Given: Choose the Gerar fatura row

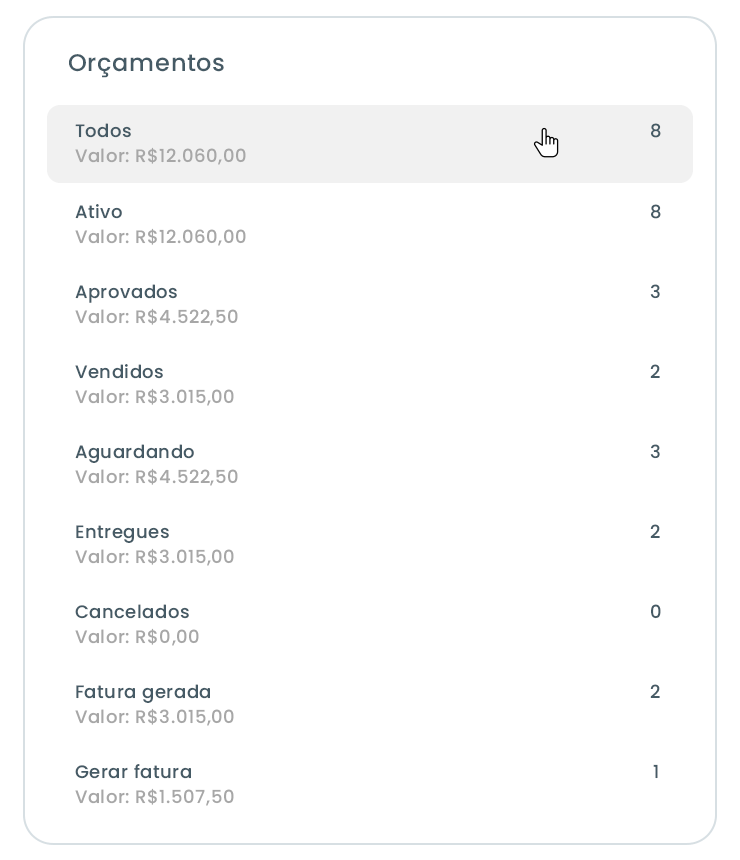Looking at the screenshot, I should coord(368,784).
